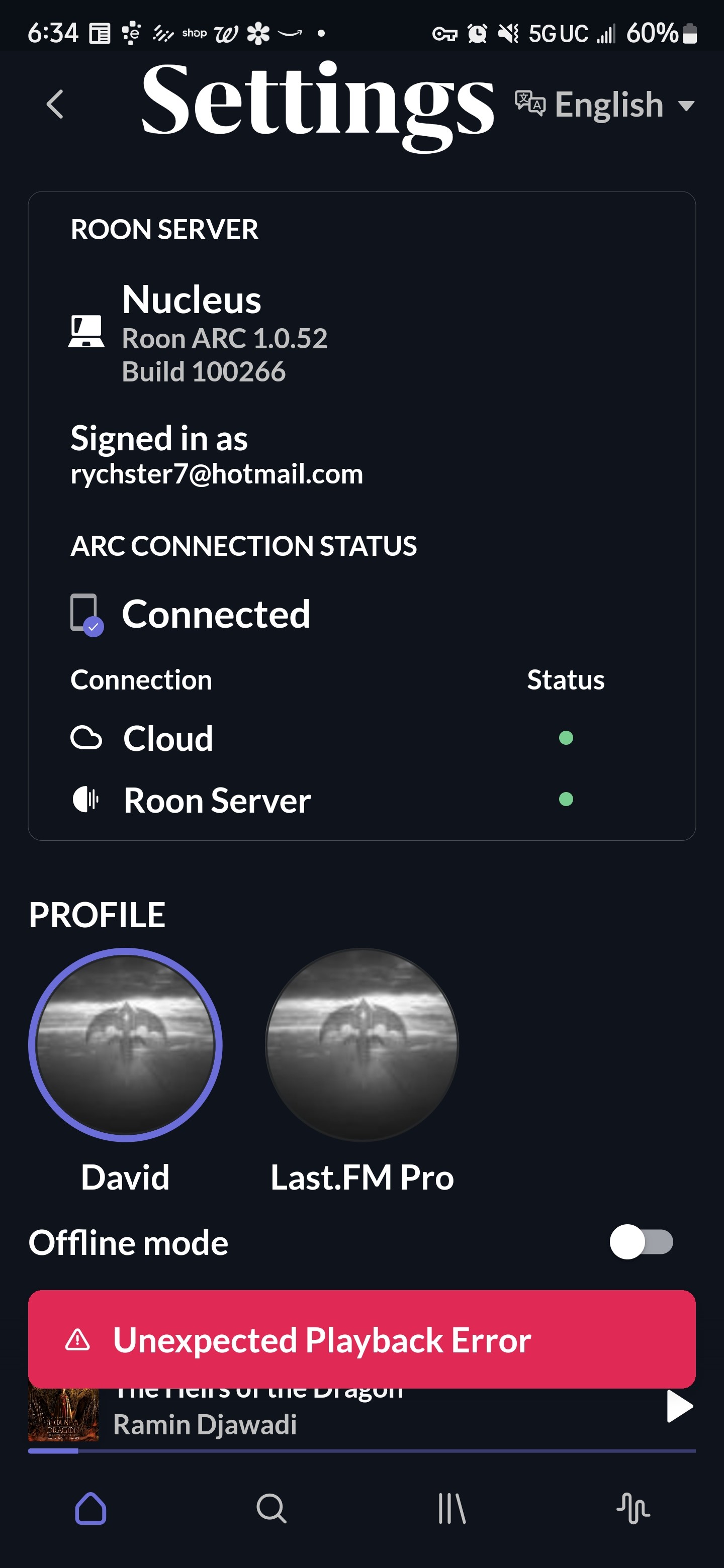Switch to the Last.FM Pro profile
Image resolution: width=724 pixels, height=1568 pixels.
click(x=361, y=1044)
